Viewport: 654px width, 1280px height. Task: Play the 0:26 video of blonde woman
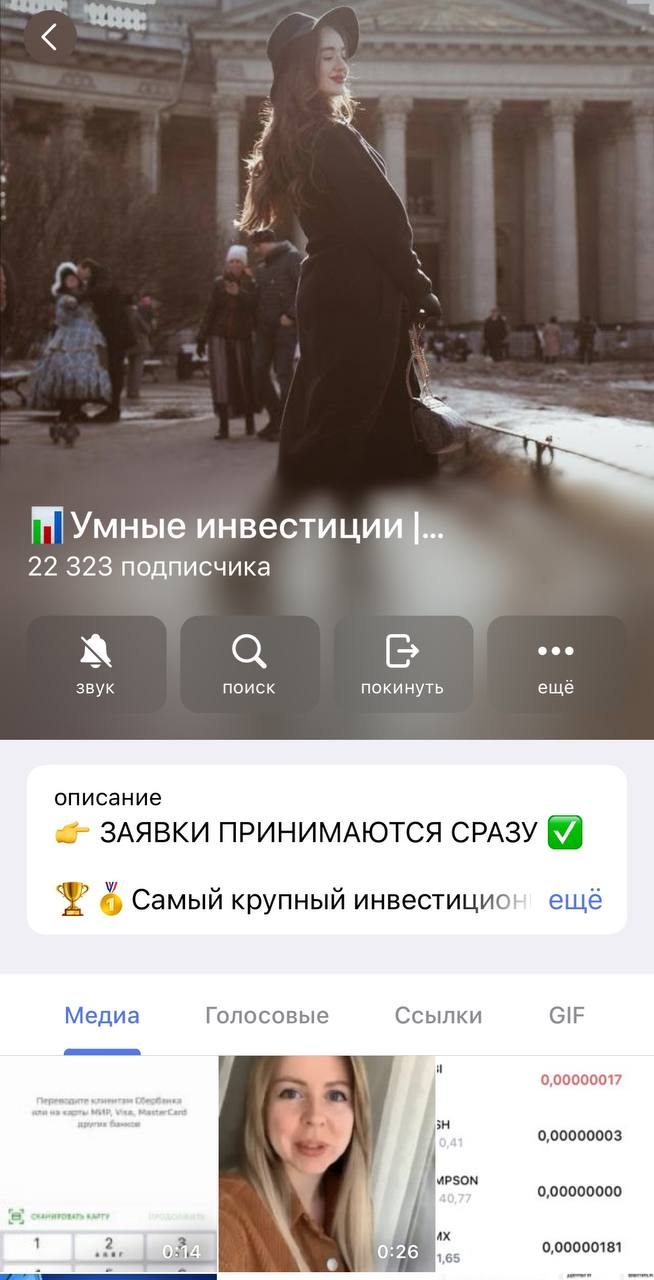pos(326,1164)
